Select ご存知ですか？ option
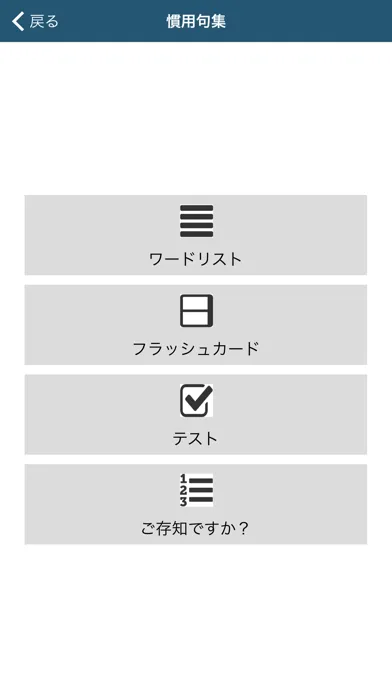 196,504
